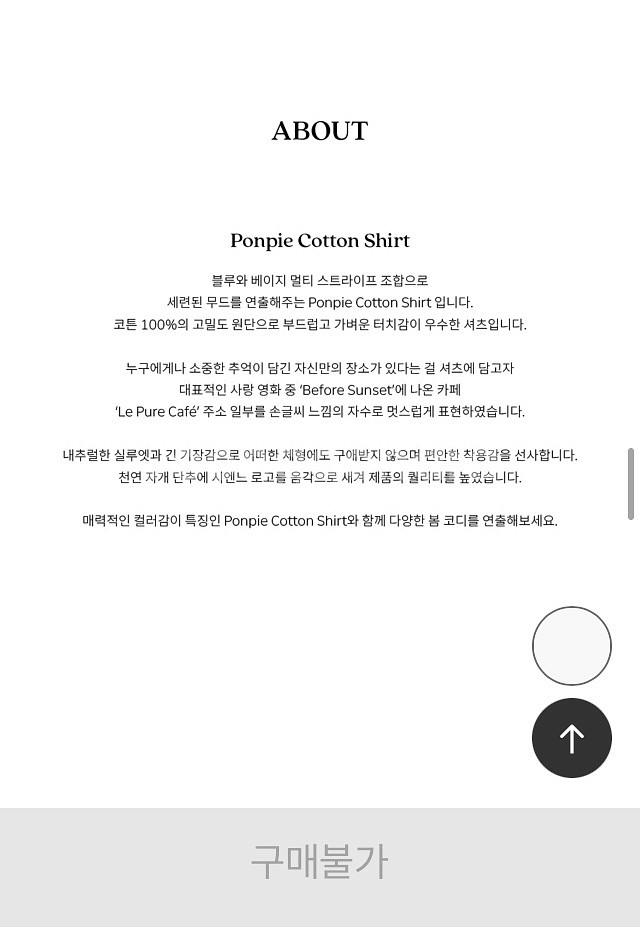Tap the greyed-out 구매불가 button
640x927 pixels.
coord(320,867)
